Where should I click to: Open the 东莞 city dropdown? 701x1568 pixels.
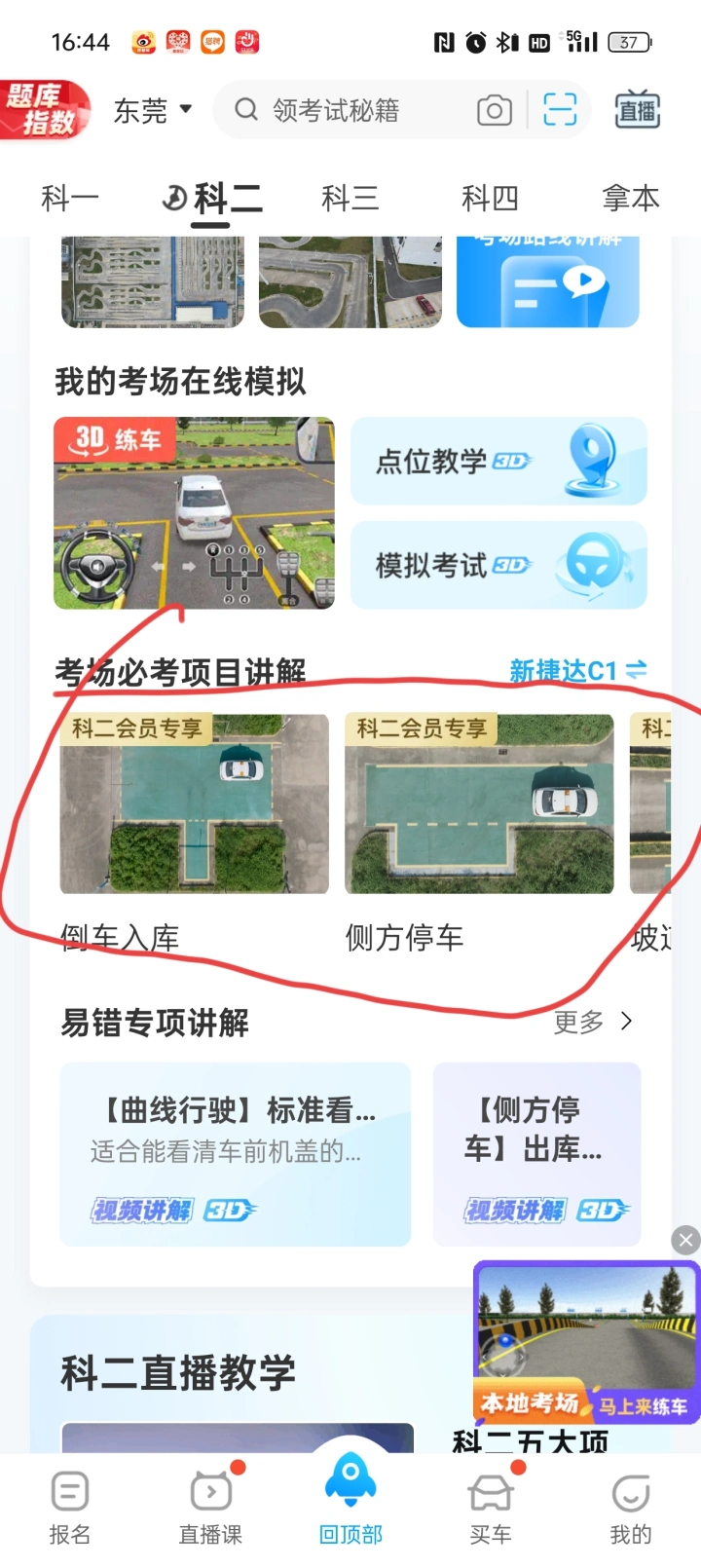[152, 110]
